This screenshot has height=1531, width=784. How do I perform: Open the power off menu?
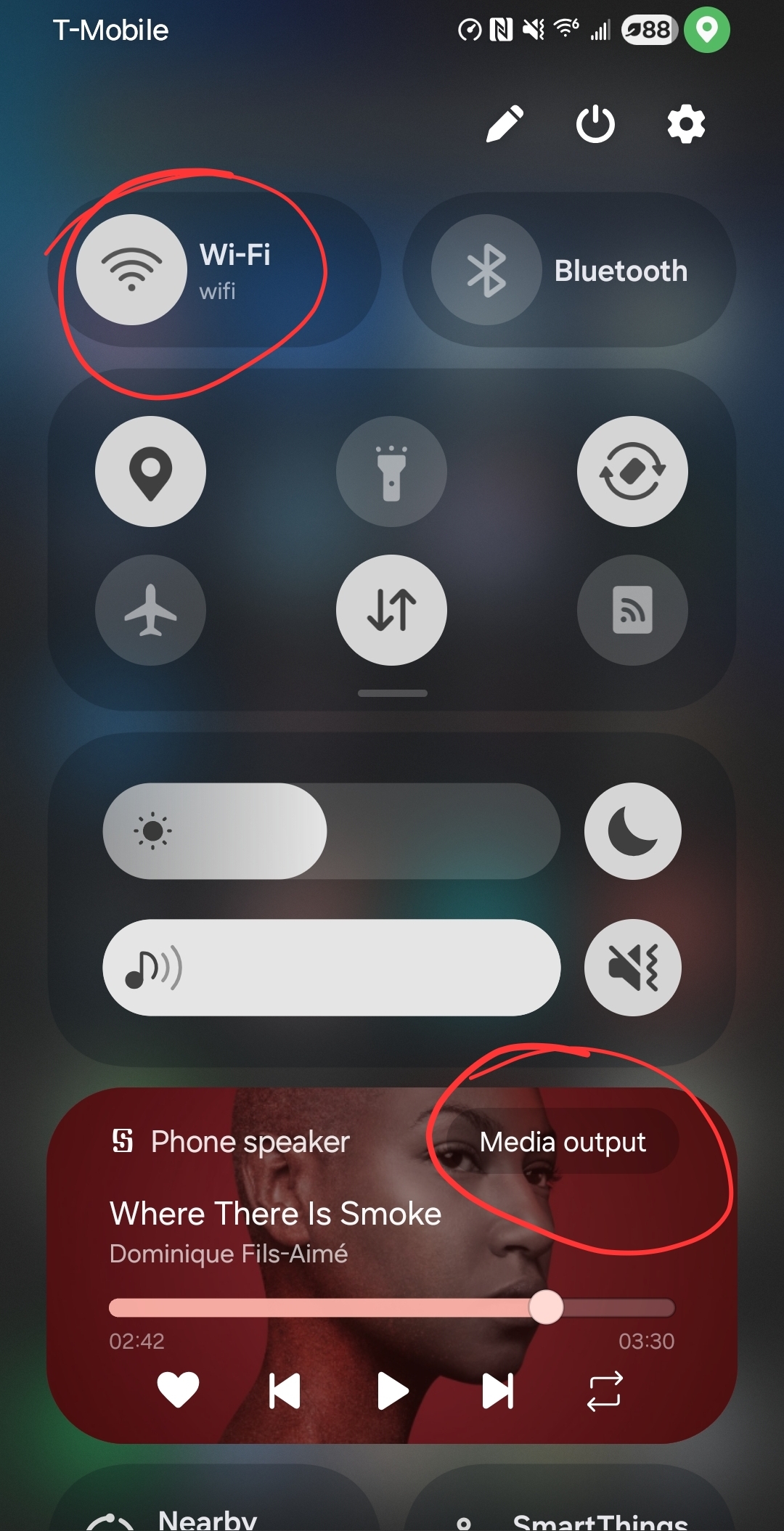point(595,124)
